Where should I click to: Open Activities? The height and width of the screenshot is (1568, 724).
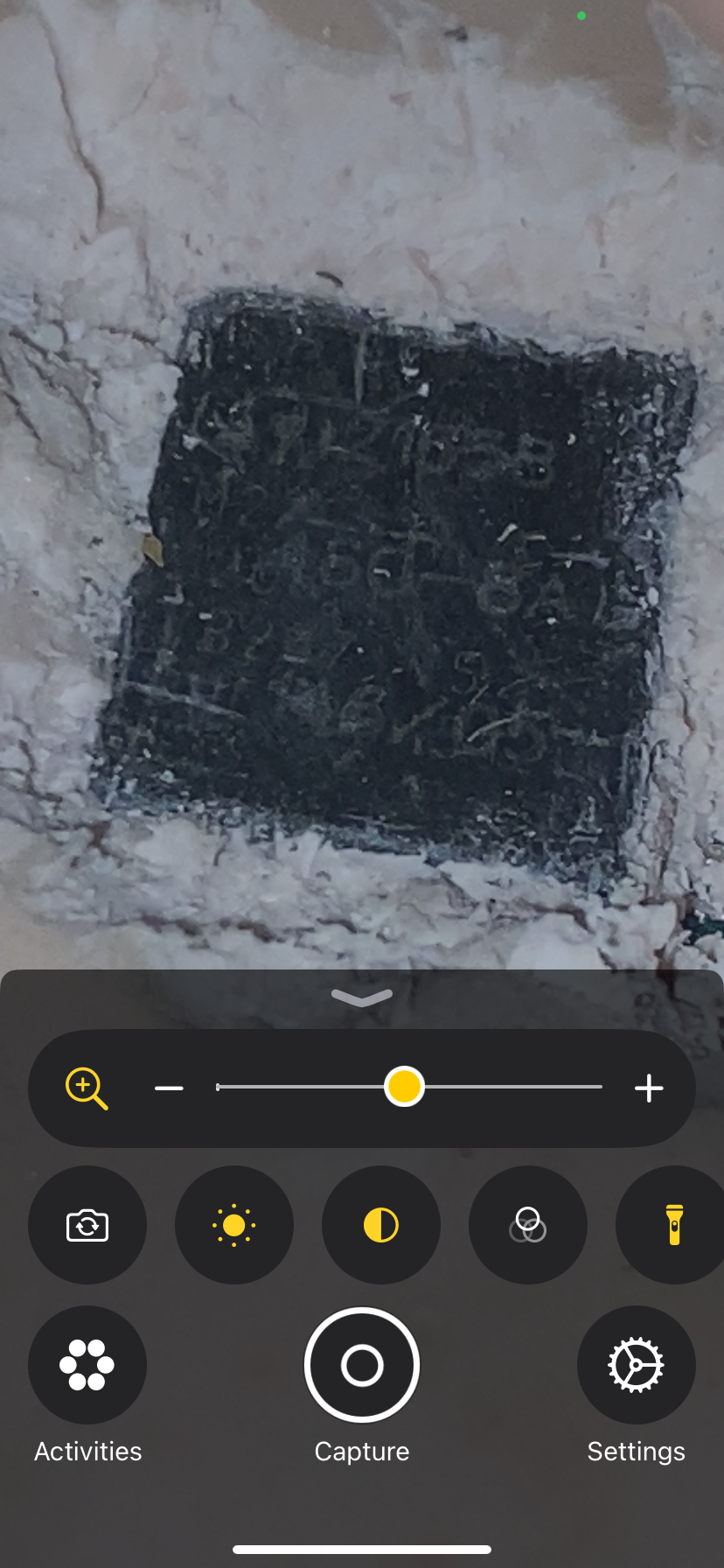click(x=87, y=1365)
